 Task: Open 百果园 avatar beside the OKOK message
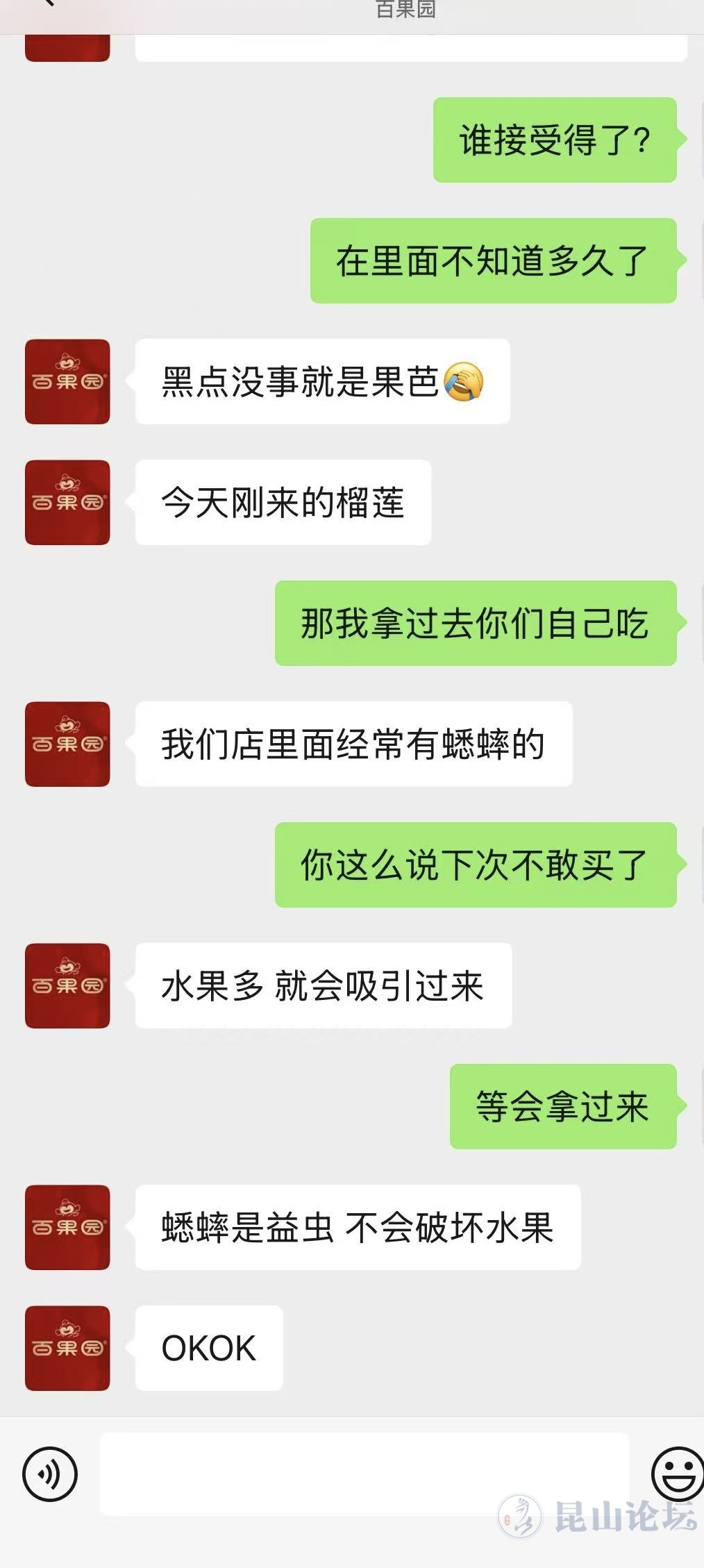(x=67, y=1348)
